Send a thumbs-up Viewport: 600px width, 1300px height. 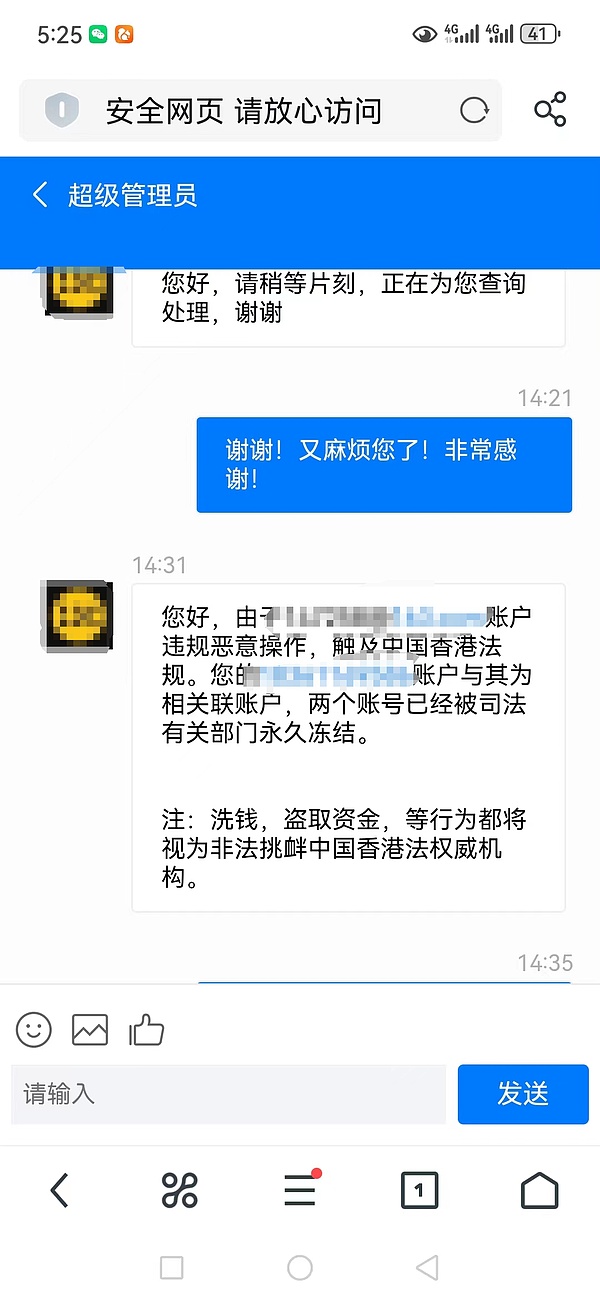146,1029
